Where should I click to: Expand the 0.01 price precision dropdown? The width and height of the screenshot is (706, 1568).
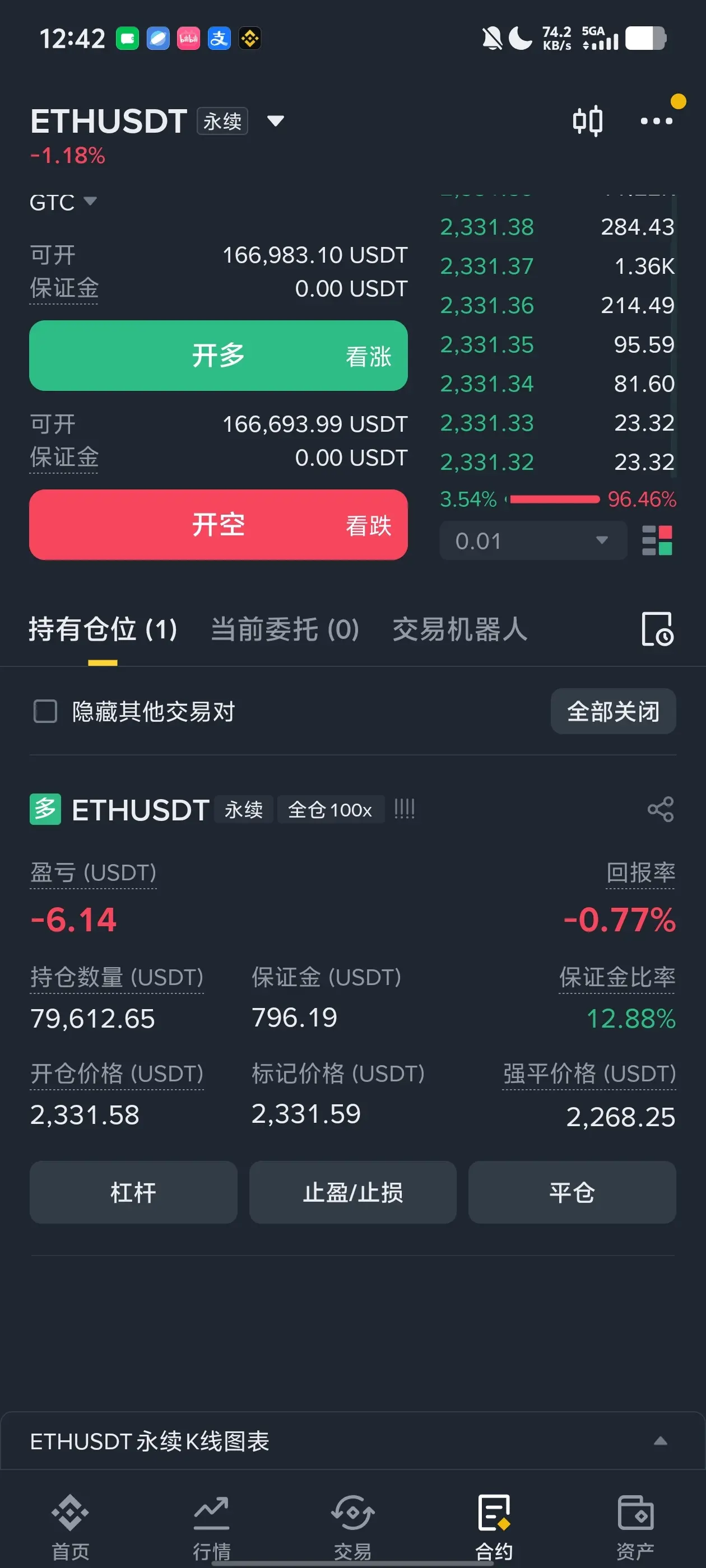coord(533,540)
